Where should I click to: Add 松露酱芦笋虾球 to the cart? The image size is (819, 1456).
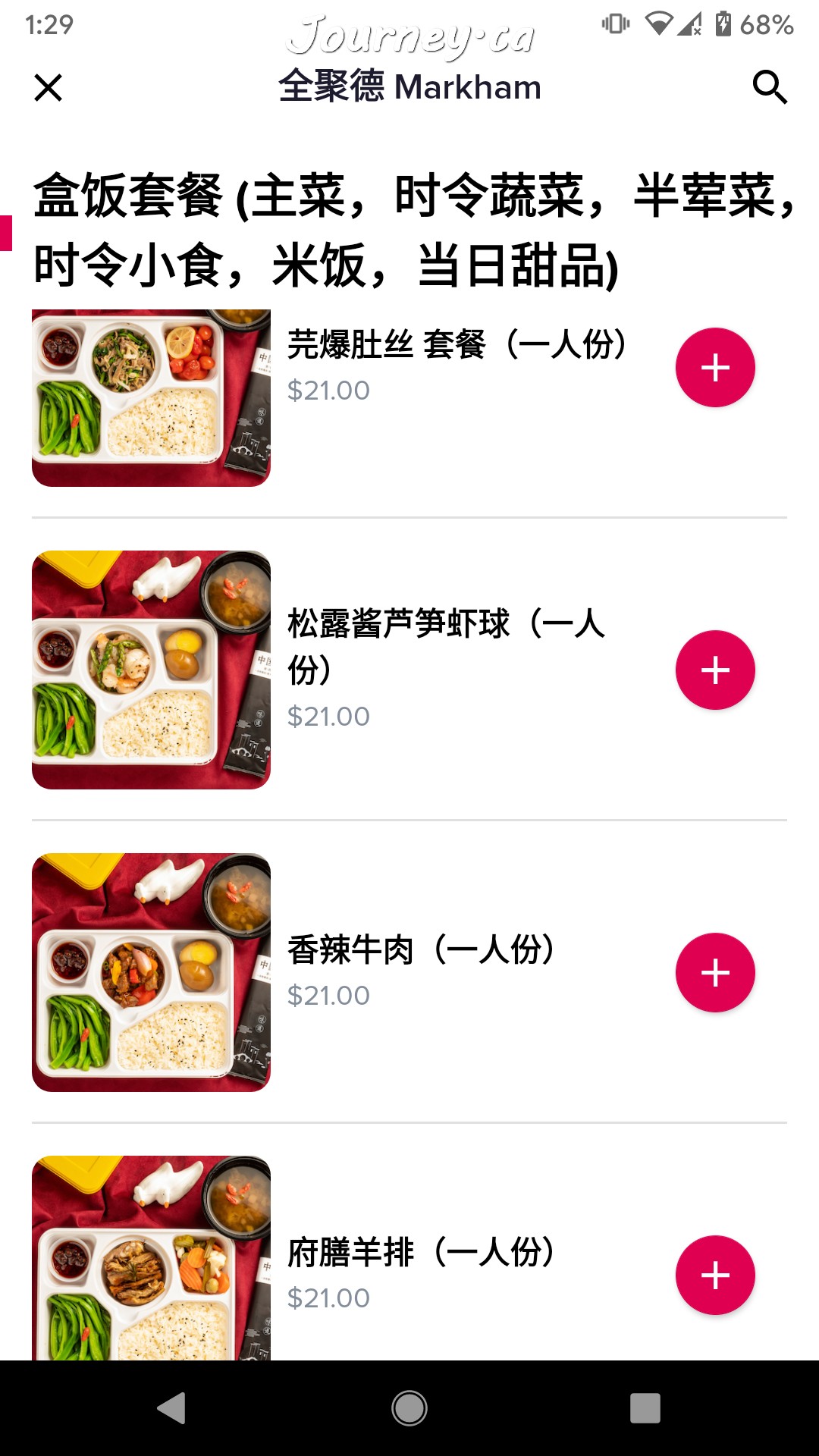tap(715, 670)
